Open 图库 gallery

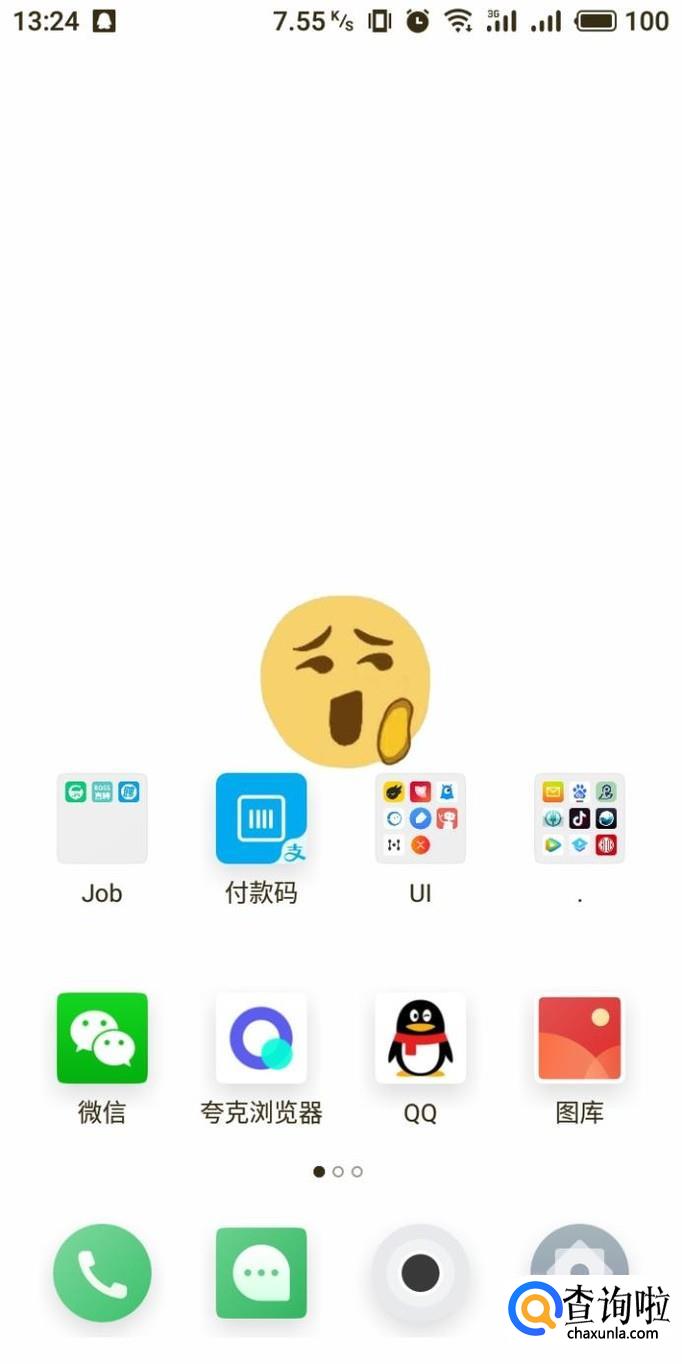click(579, 1038)
